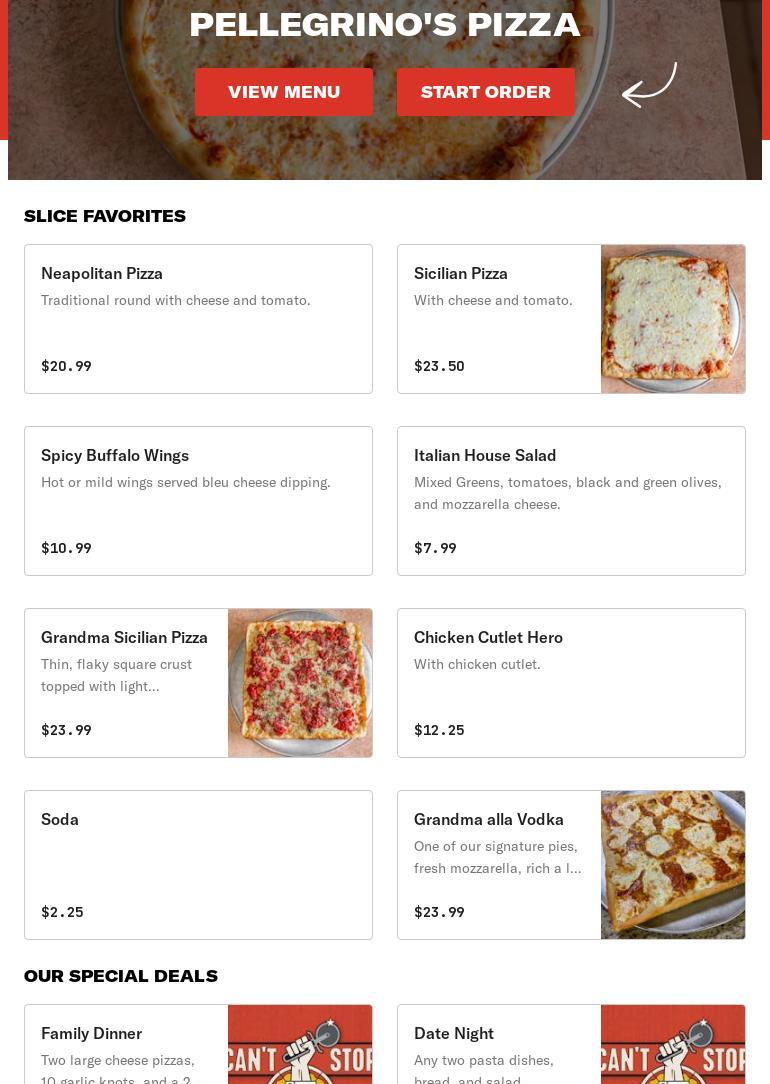Open the Date Night deal
This screenshot has height=1084, width=770.
(x=571, y=1045)
